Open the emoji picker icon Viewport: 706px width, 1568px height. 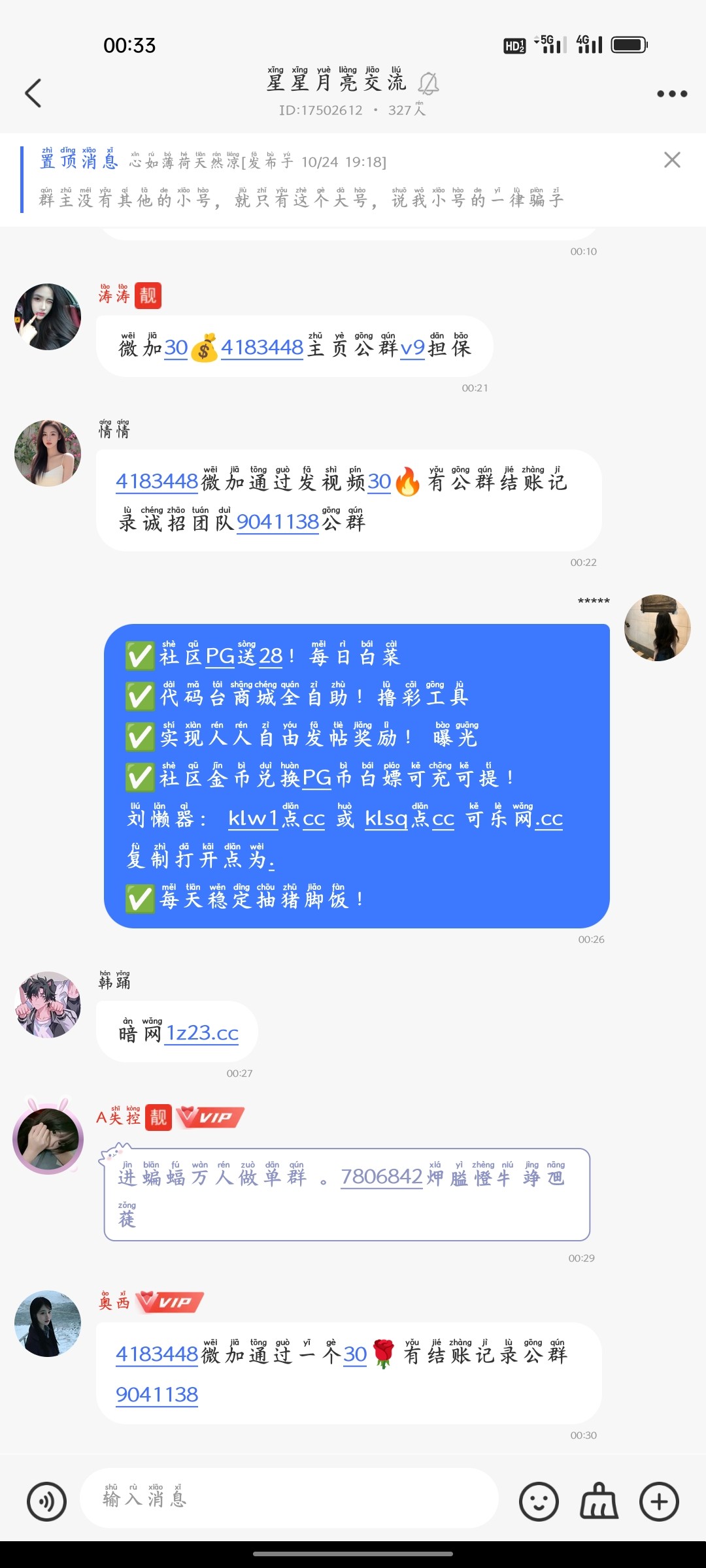[538, 1499]
